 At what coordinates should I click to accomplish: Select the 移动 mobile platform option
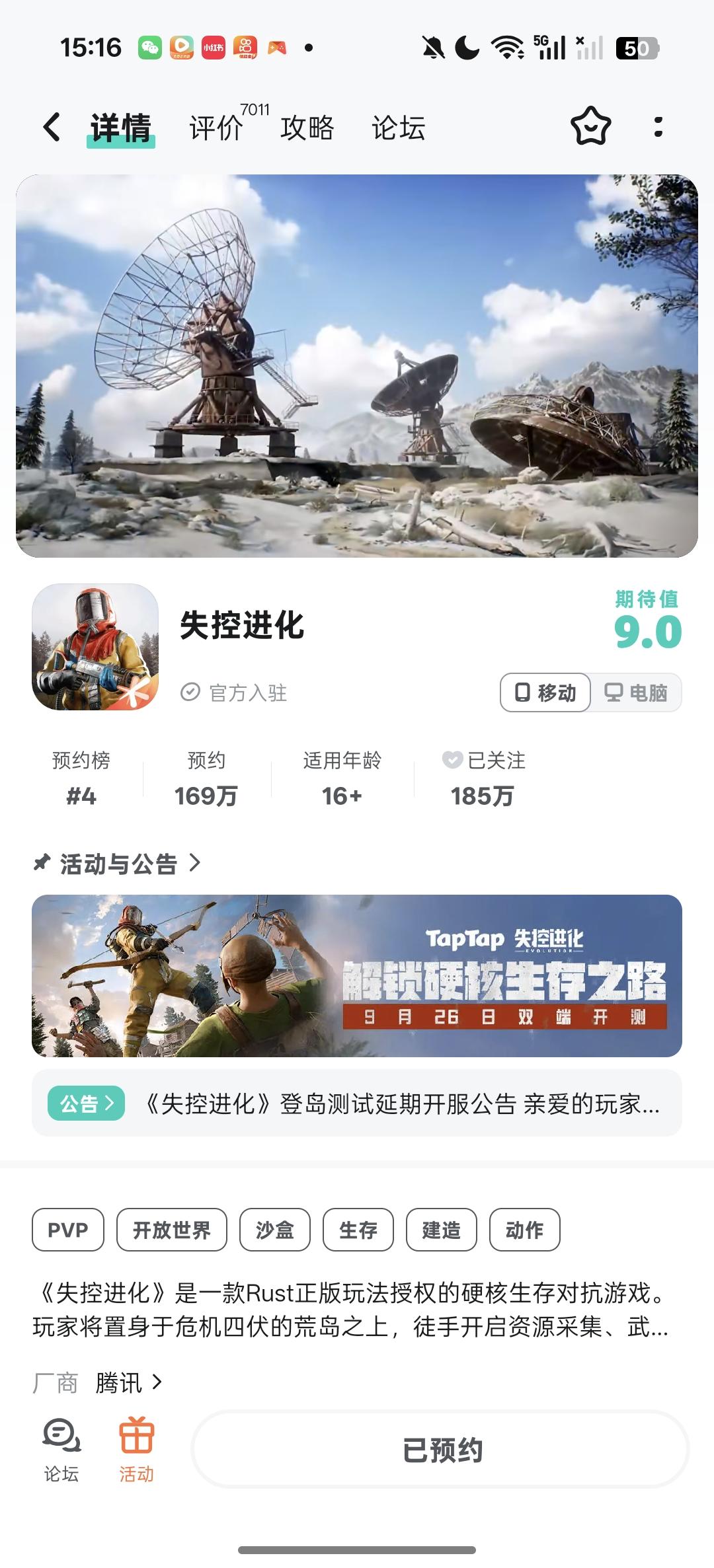(545, 692)
